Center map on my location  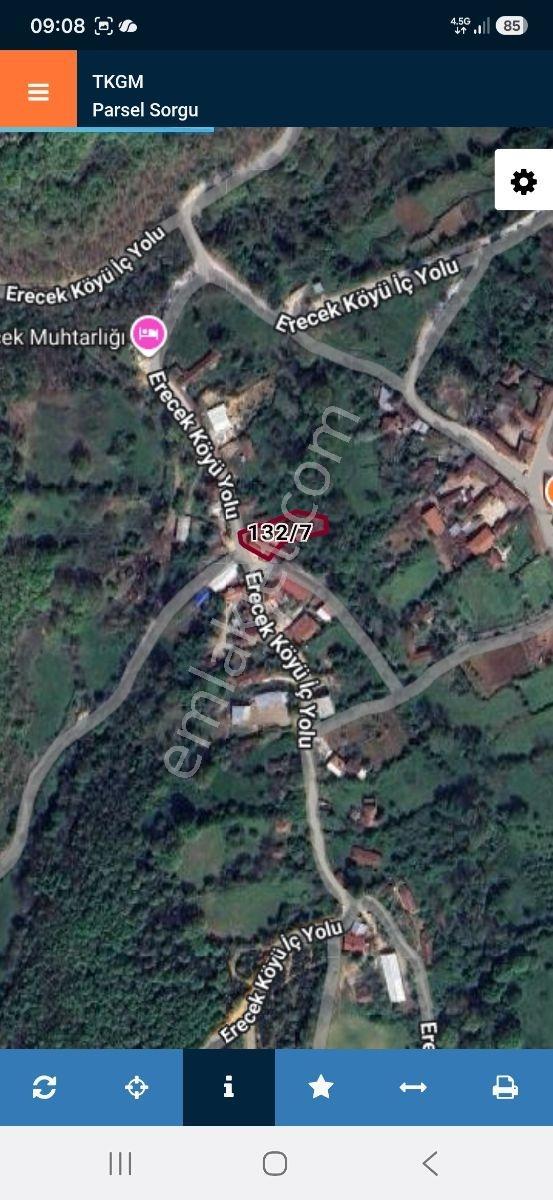point(137,1087)
